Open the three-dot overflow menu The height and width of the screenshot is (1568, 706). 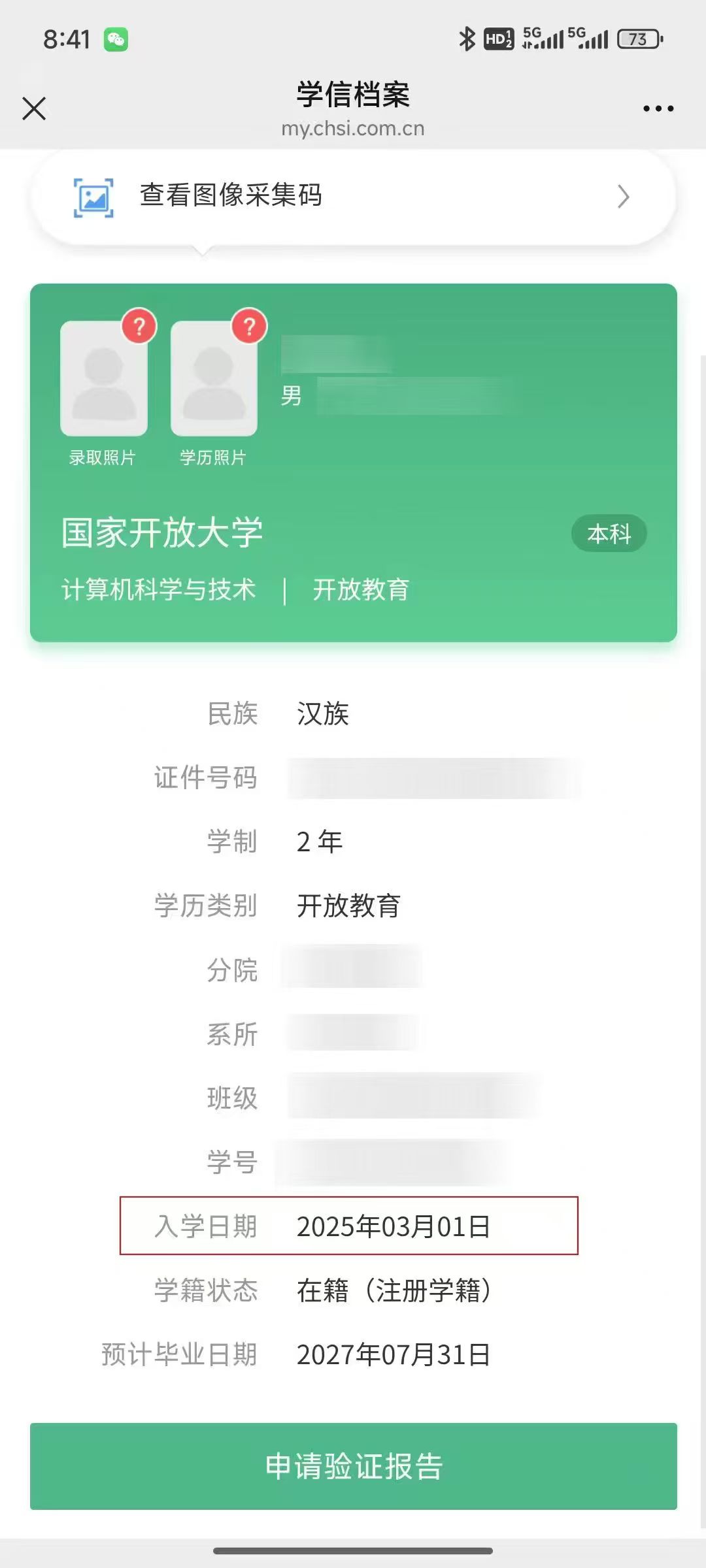click(x=658, y=108)
